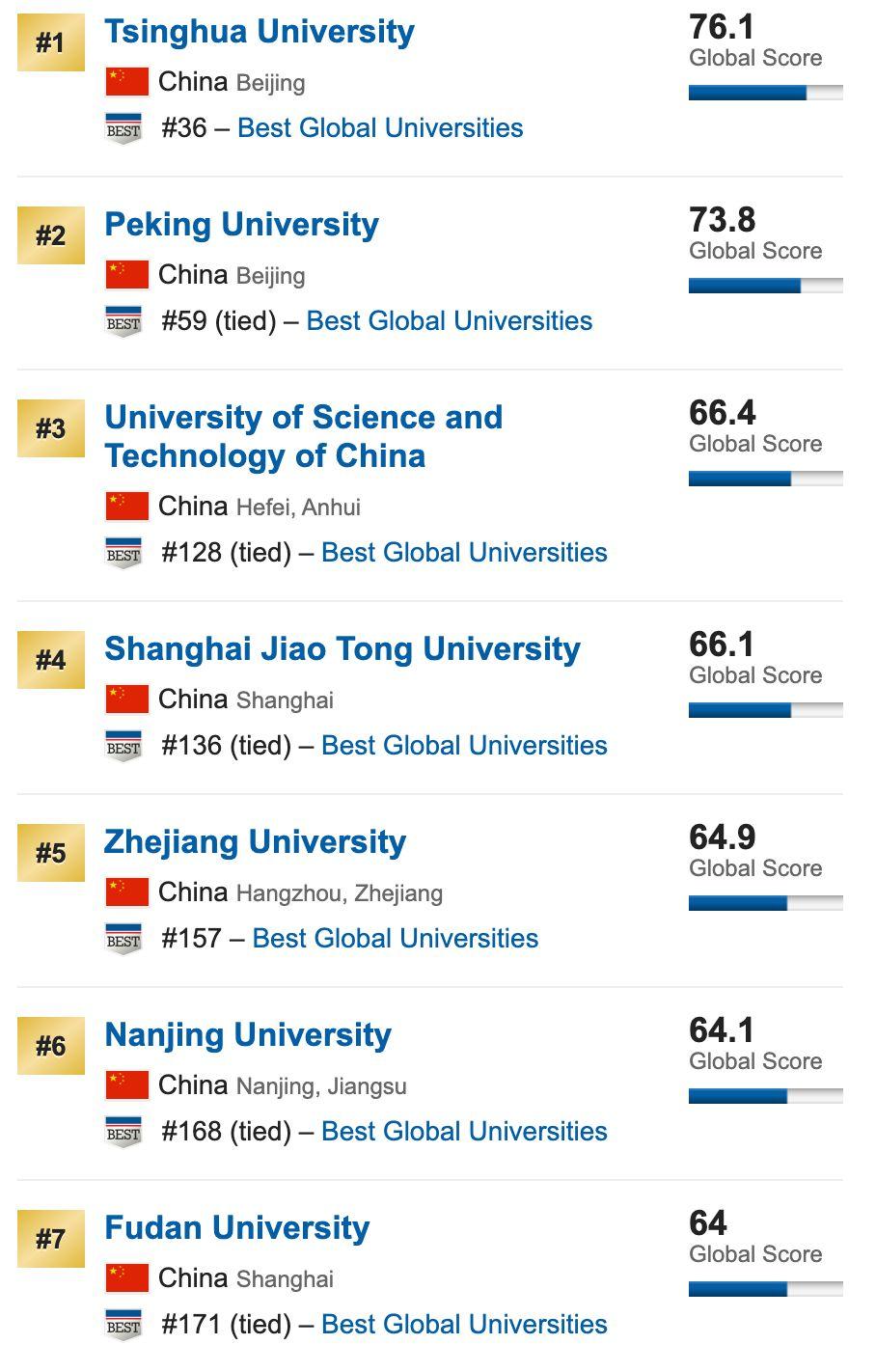Image resolution: width=876 pixels, height=1372 pixels.
Task: Open Peking University's profile
Action: point(241,225)
